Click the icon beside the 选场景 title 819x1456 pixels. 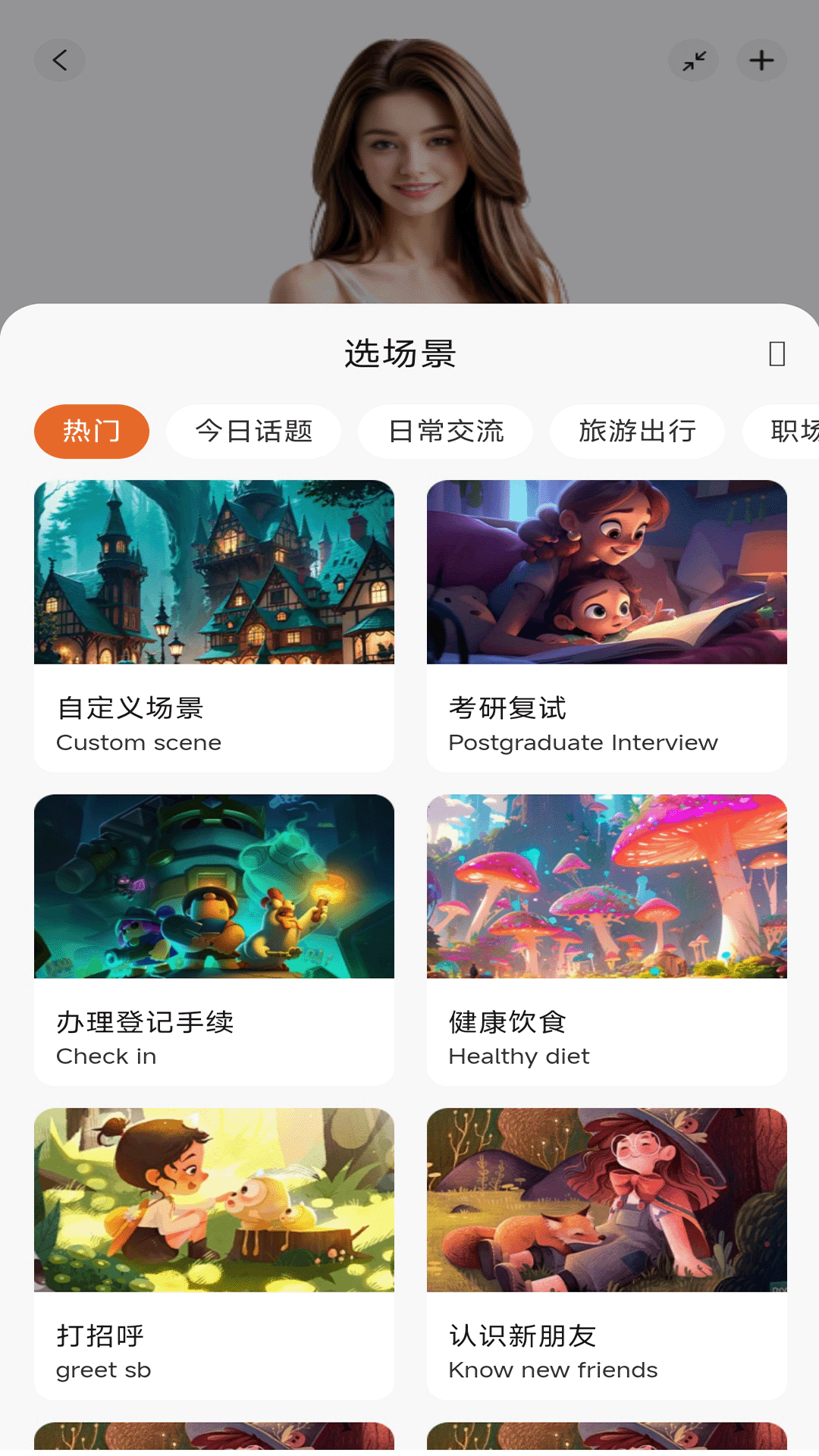point(776,353)
